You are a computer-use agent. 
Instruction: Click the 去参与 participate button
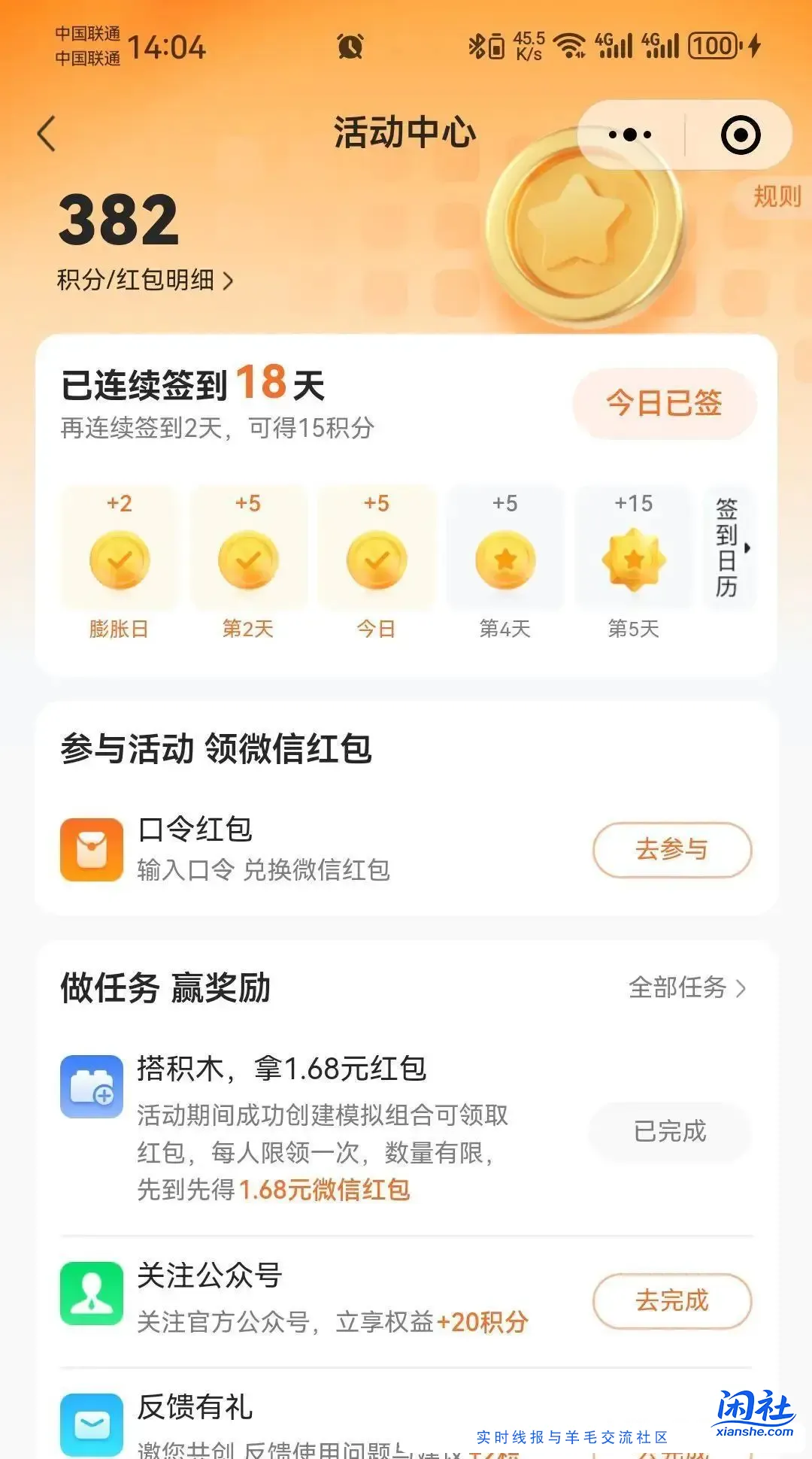point(671,850)
